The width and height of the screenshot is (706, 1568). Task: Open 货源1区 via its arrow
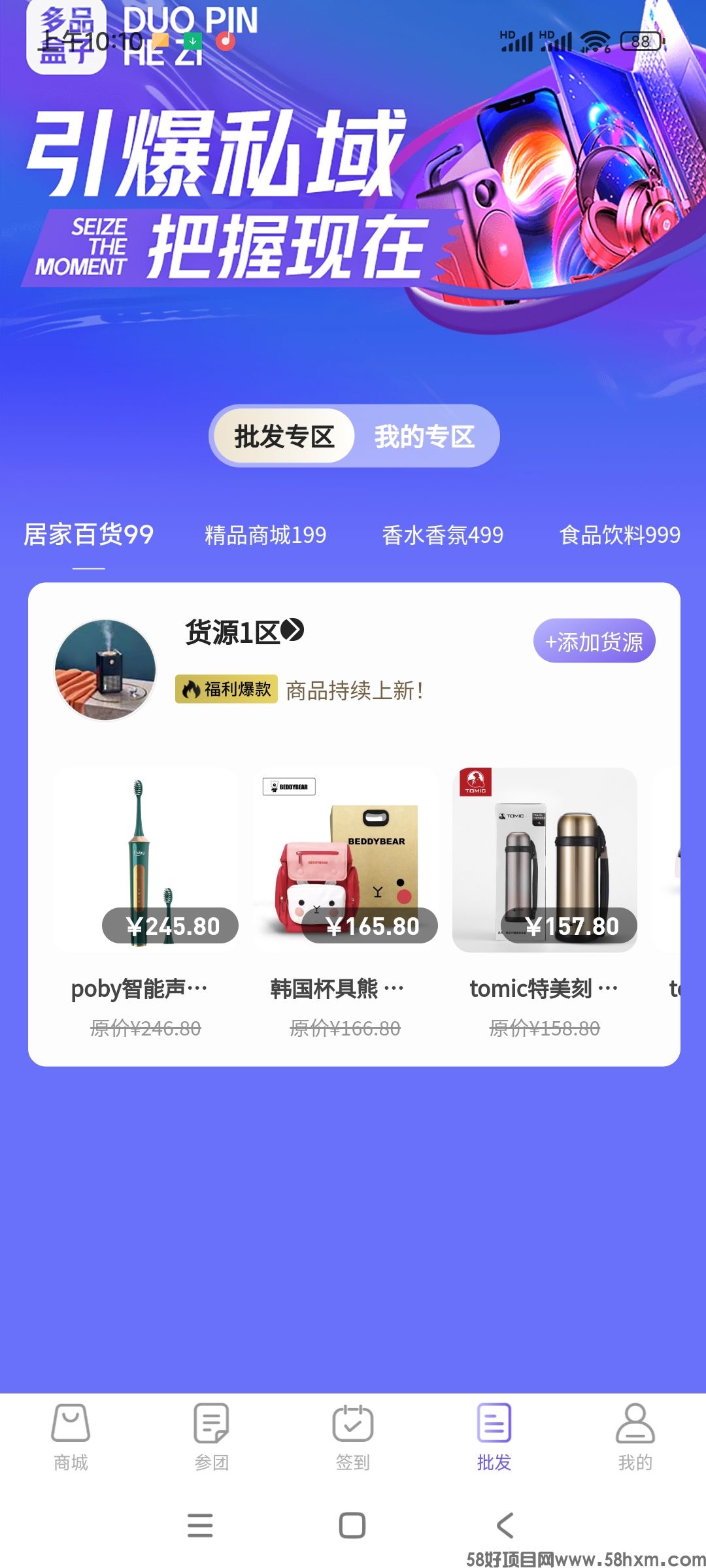(292, 630)
